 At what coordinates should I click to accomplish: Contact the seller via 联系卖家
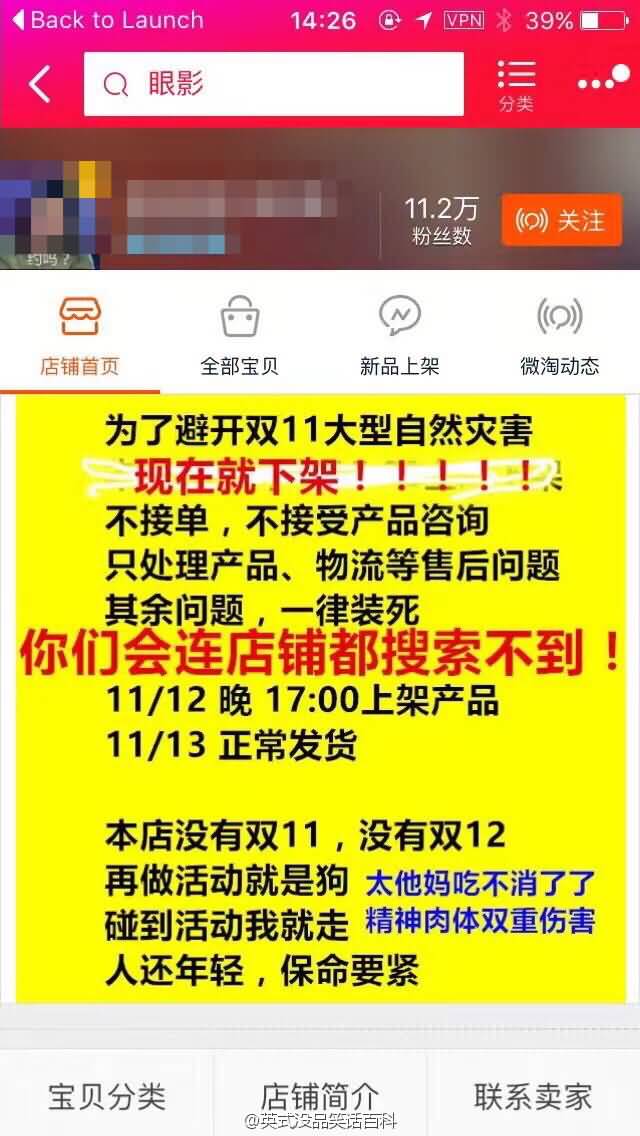pyautogui.click(x=533, y=1096)
